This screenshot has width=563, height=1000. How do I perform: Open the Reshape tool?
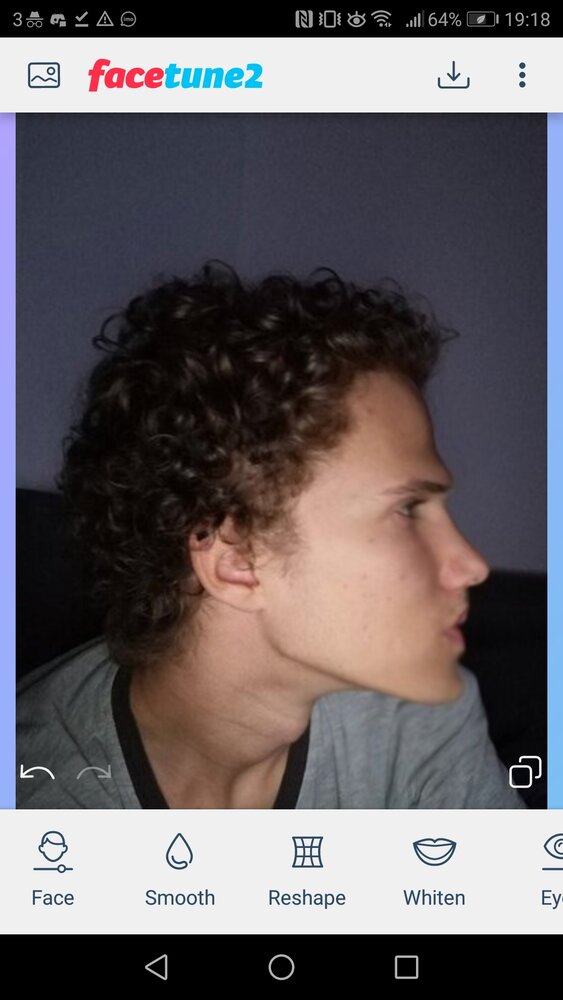[x=307, y=869]
